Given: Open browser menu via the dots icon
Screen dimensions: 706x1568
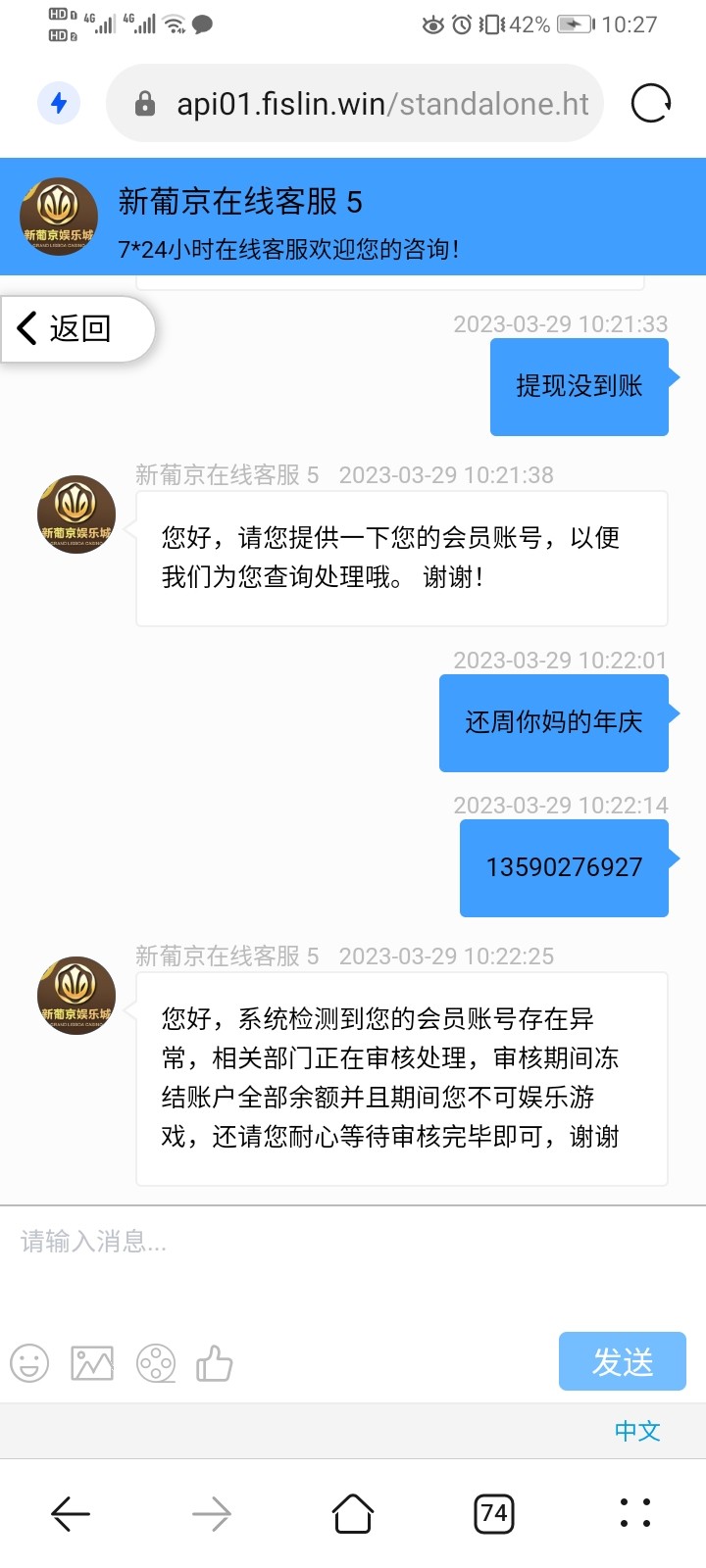Looking at the screenshot, I should [634, 1514].
